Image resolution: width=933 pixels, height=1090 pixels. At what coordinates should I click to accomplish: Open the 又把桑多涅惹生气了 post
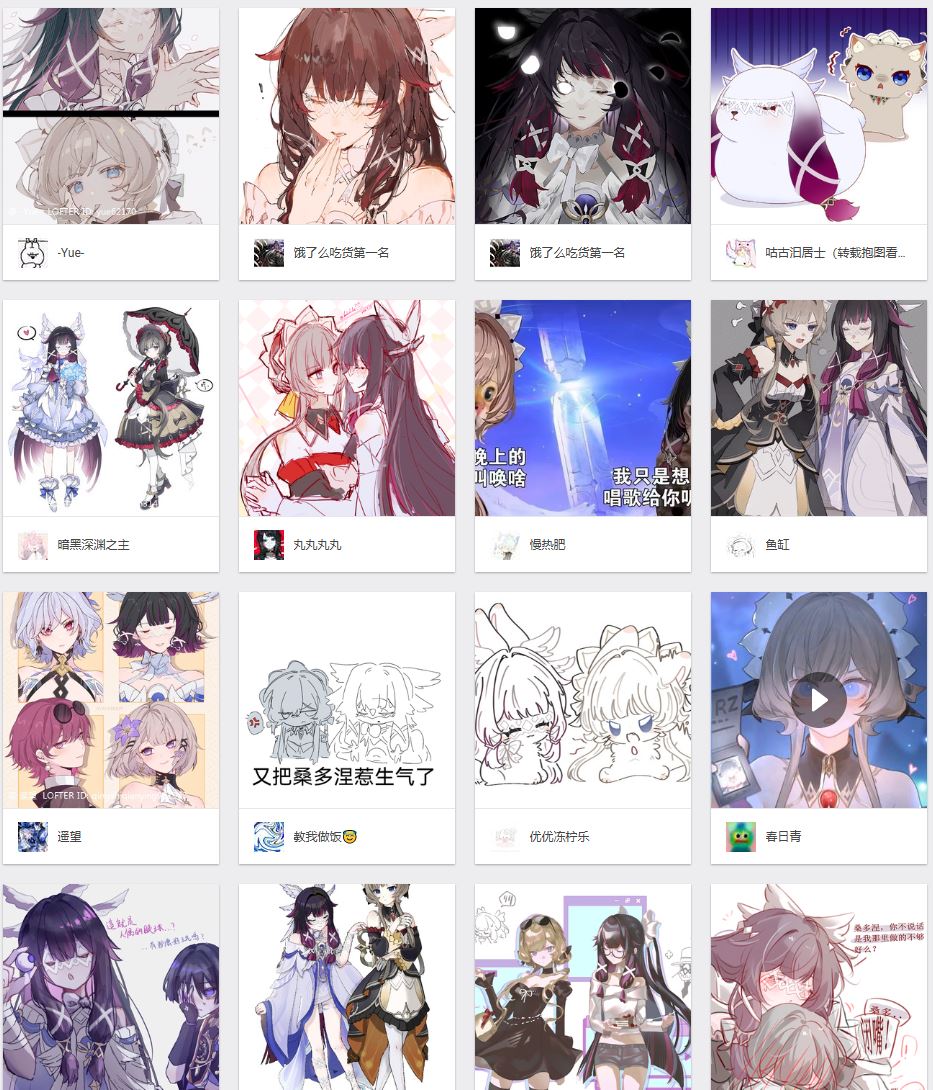click(347, 700)
